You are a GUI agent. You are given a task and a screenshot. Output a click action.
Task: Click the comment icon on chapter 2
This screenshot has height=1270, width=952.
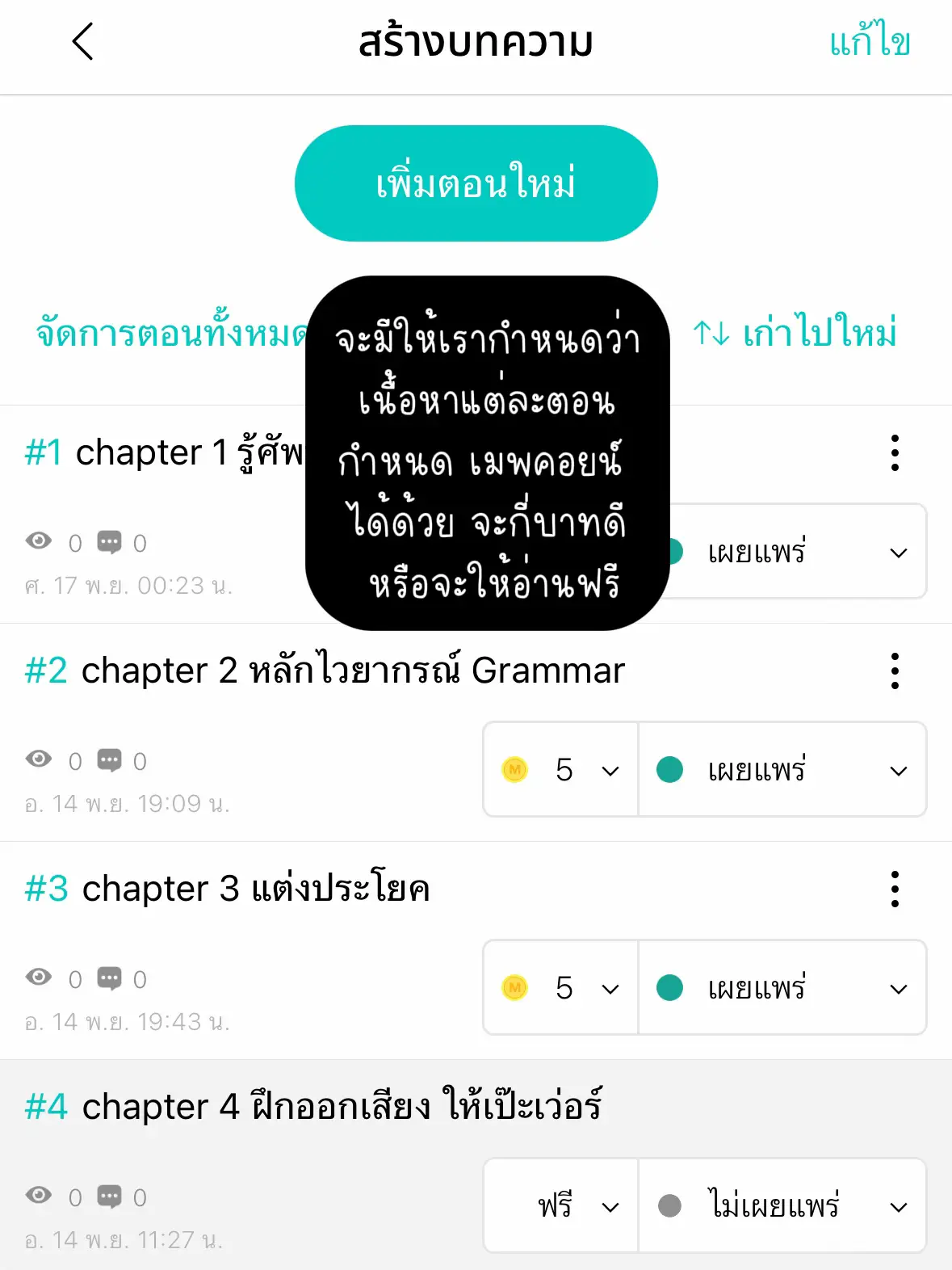tap(109, 759)
